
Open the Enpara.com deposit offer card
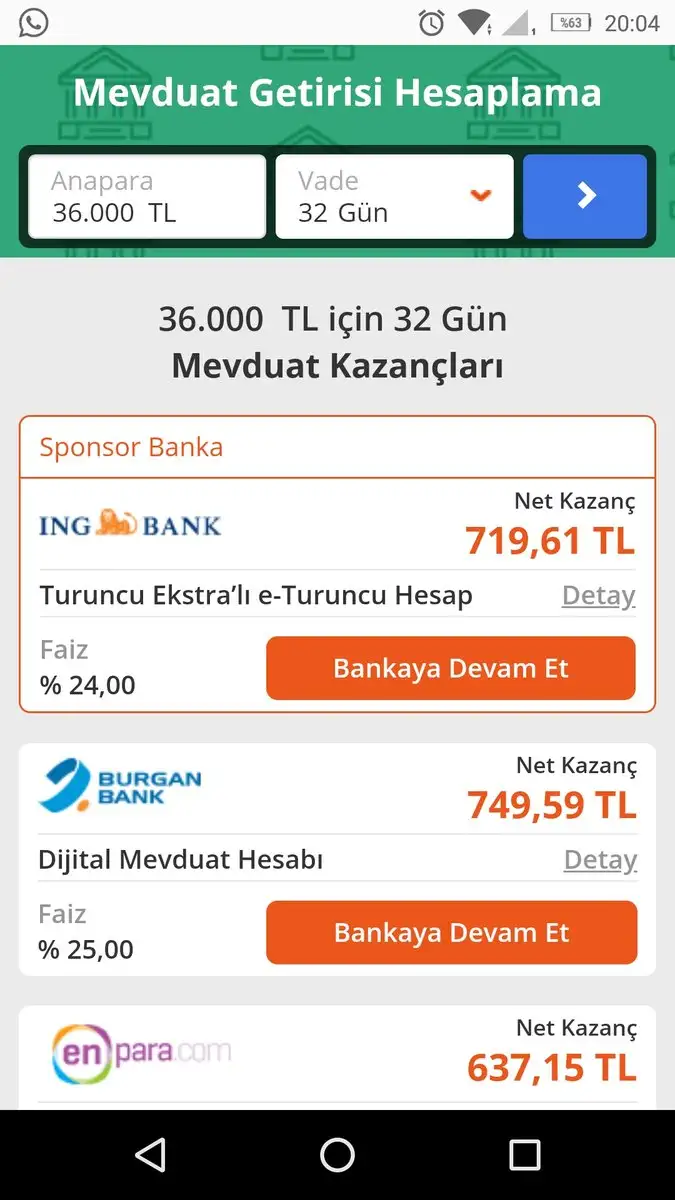pyautogui.click(x=337, y=1056)
